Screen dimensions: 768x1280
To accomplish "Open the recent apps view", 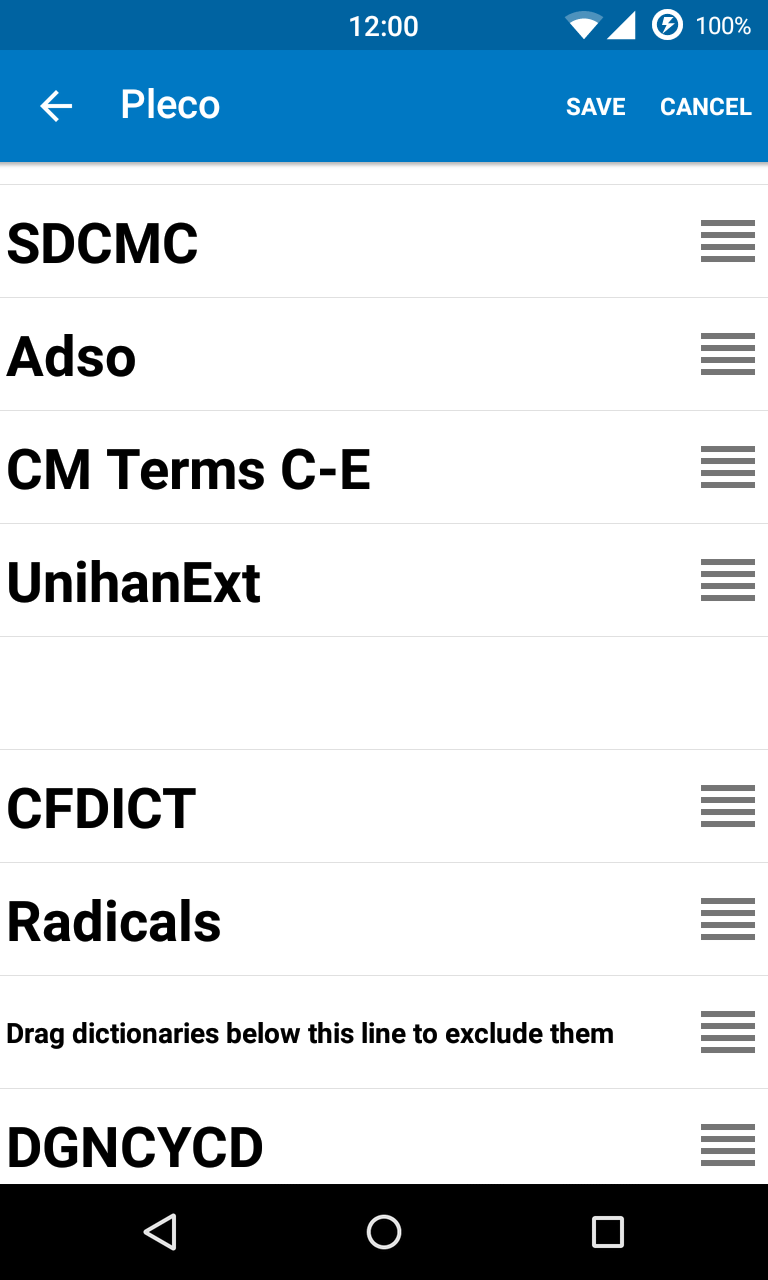I will (x=608, y=1232).
